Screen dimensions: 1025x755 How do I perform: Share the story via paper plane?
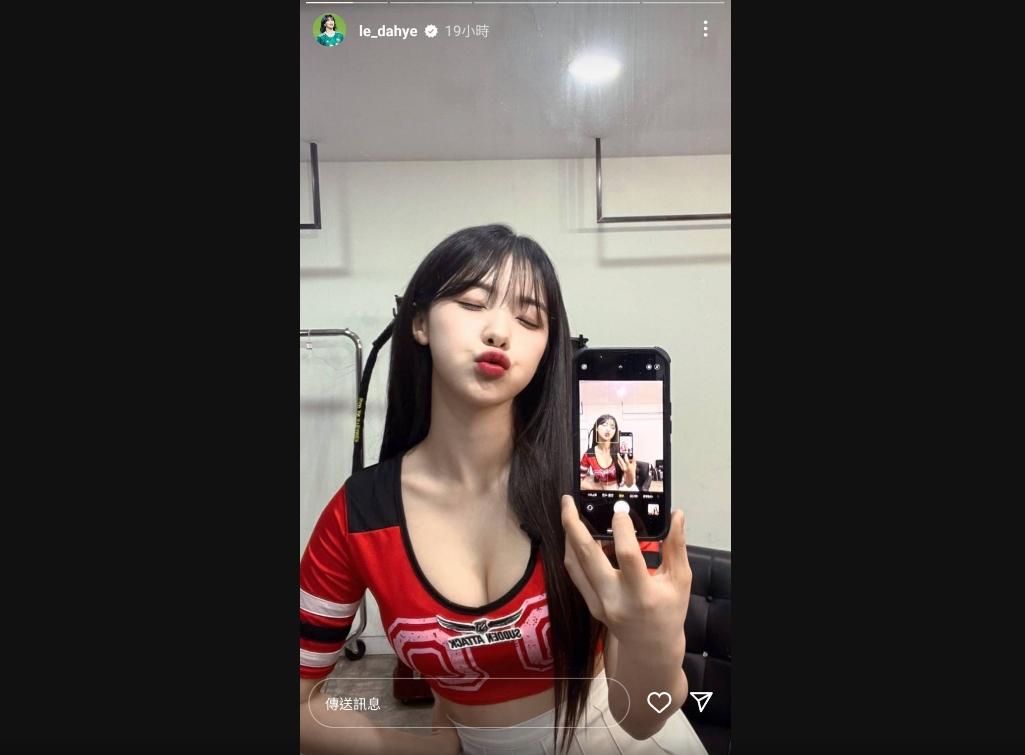702,702
